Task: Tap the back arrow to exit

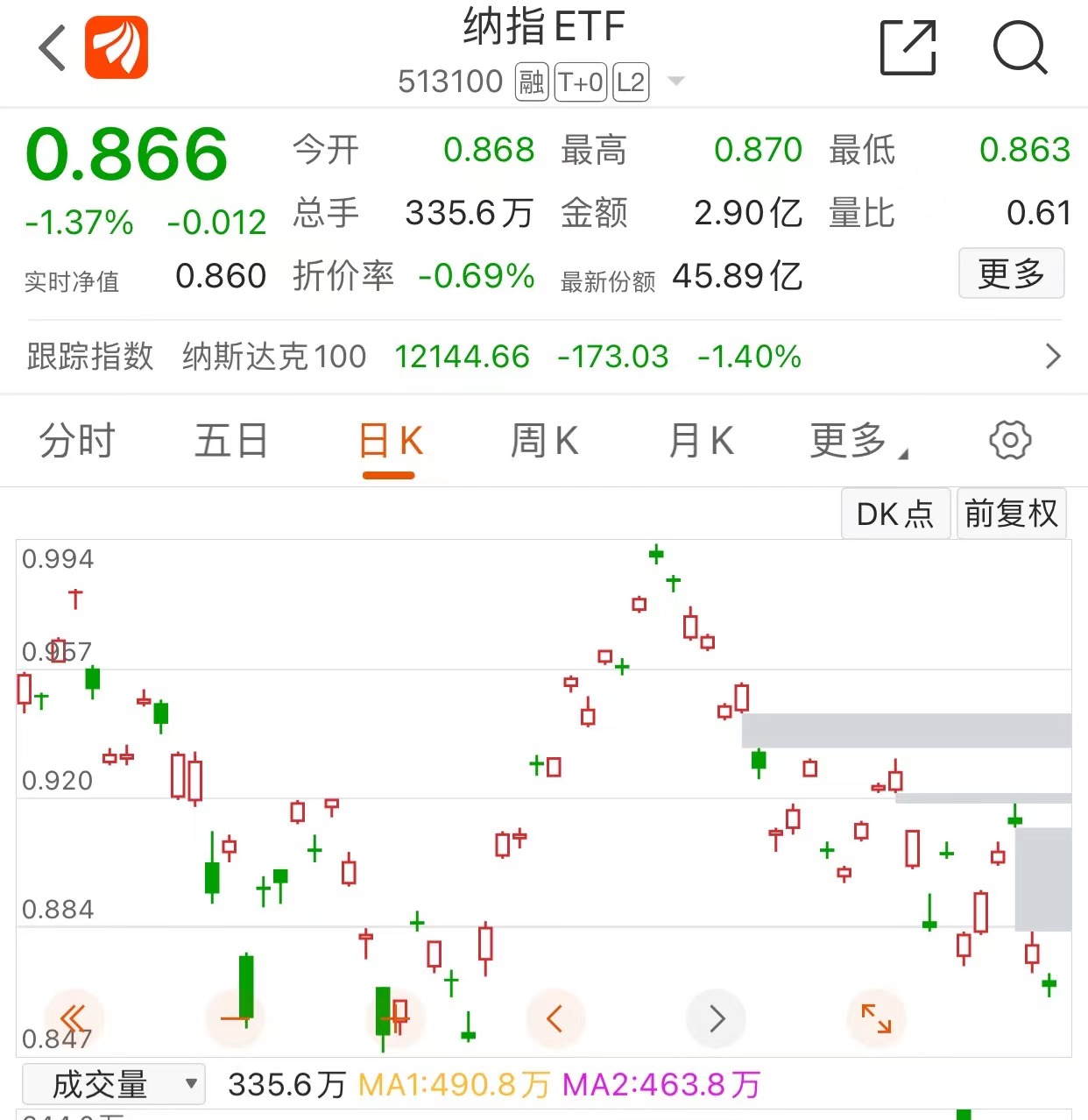Action: pos(50,48)
